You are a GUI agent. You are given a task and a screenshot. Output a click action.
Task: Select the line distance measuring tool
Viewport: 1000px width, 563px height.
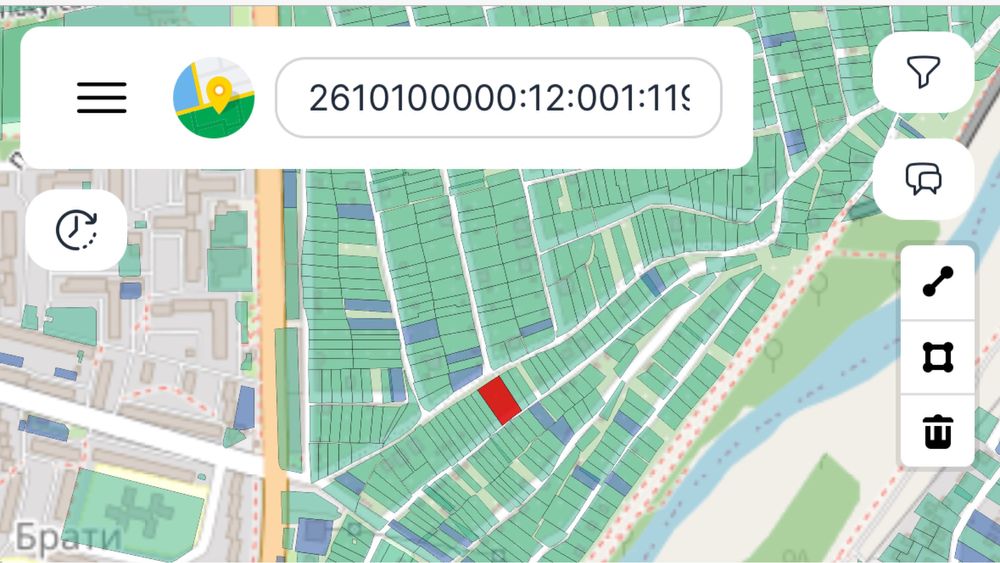click(x=937, y=283)
